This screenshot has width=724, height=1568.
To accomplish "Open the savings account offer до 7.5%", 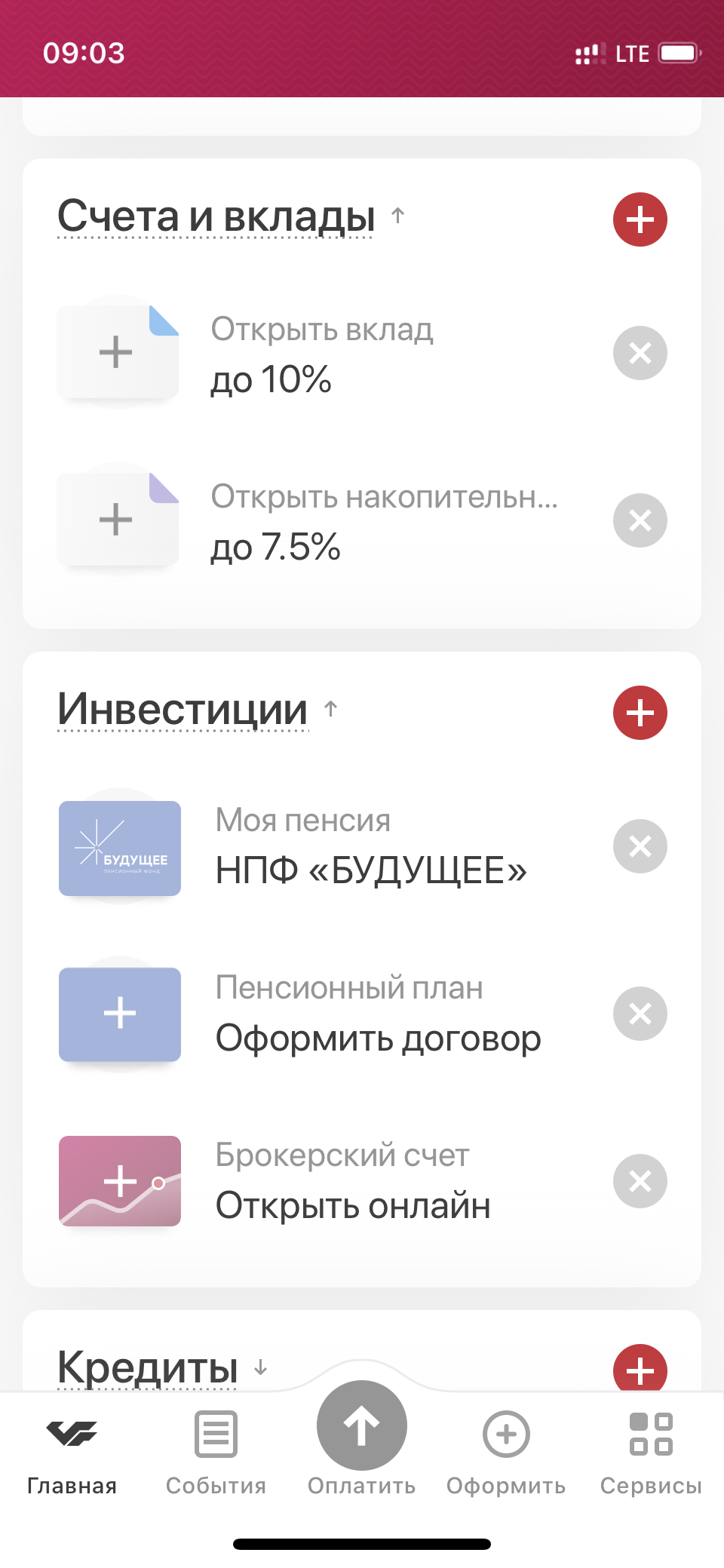I will click(x=324, y=520).
